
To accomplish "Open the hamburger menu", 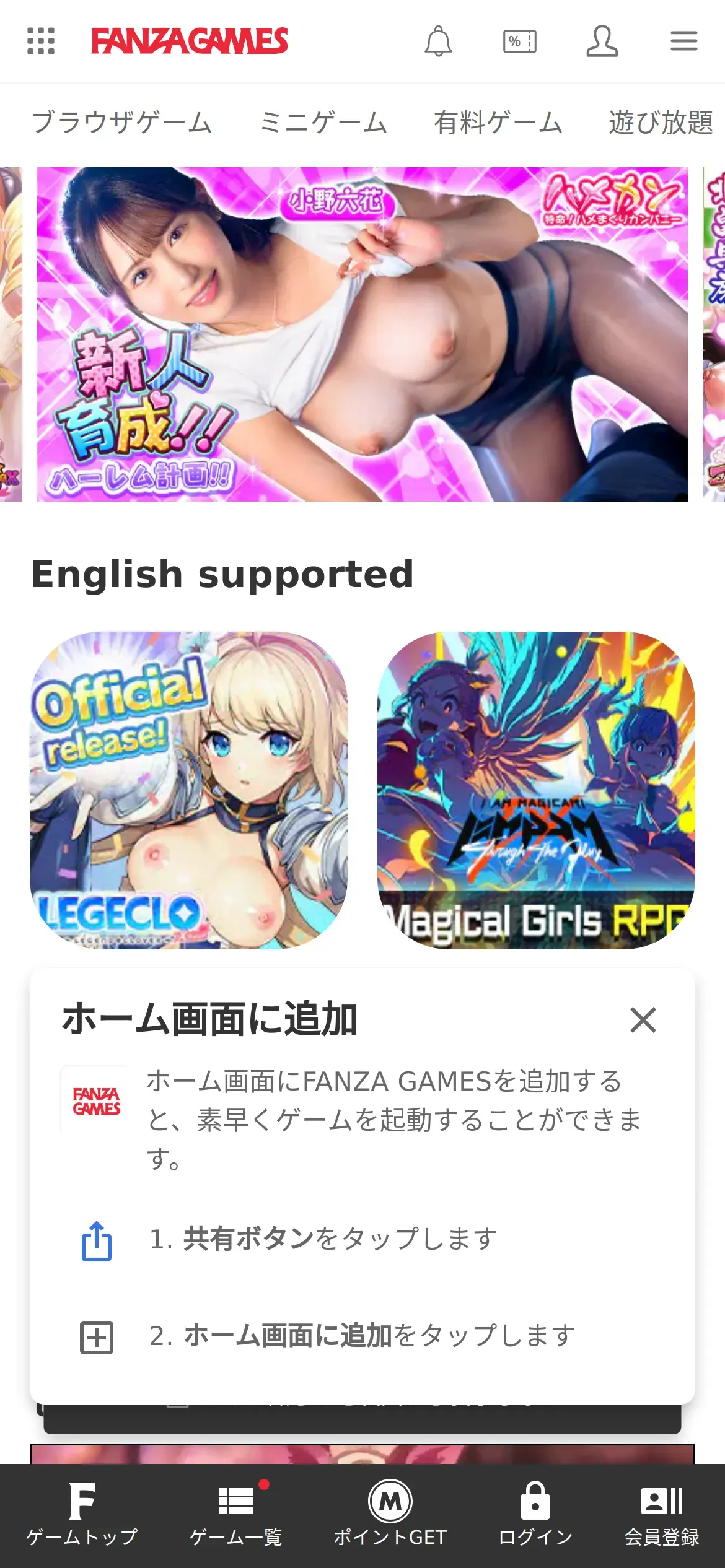I will point(683,41).
